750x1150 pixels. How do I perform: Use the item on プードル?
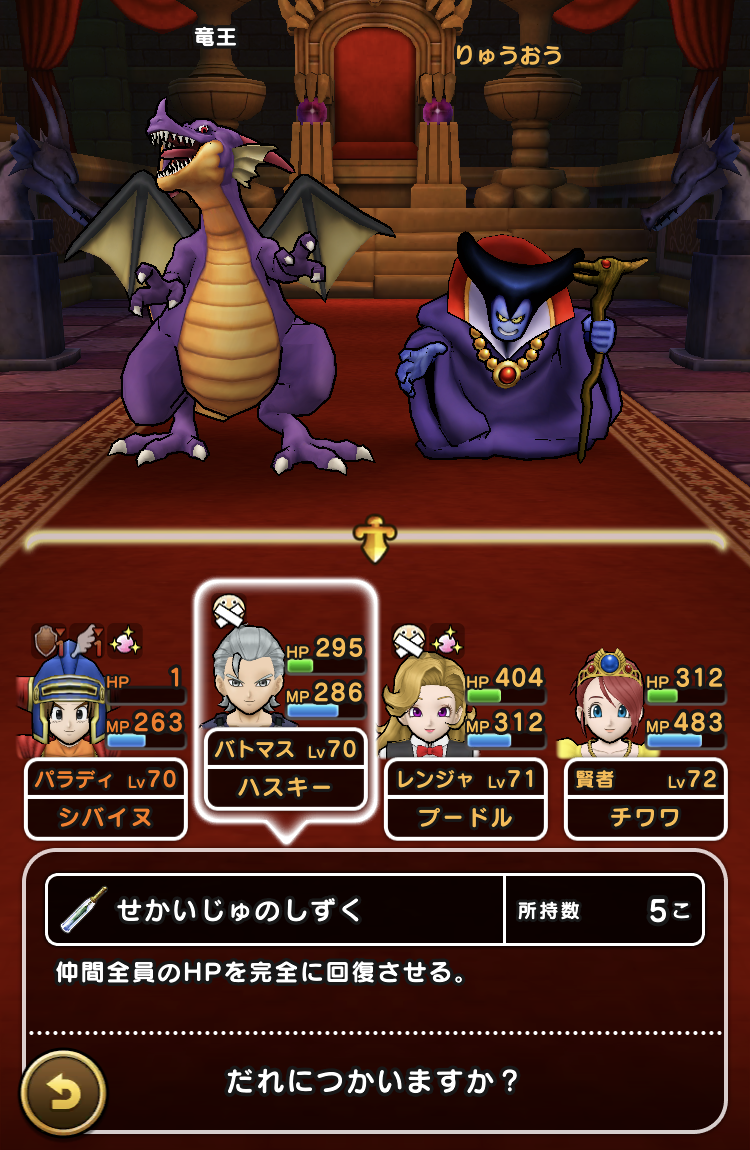pyautogui.click(x=465, y=798)
